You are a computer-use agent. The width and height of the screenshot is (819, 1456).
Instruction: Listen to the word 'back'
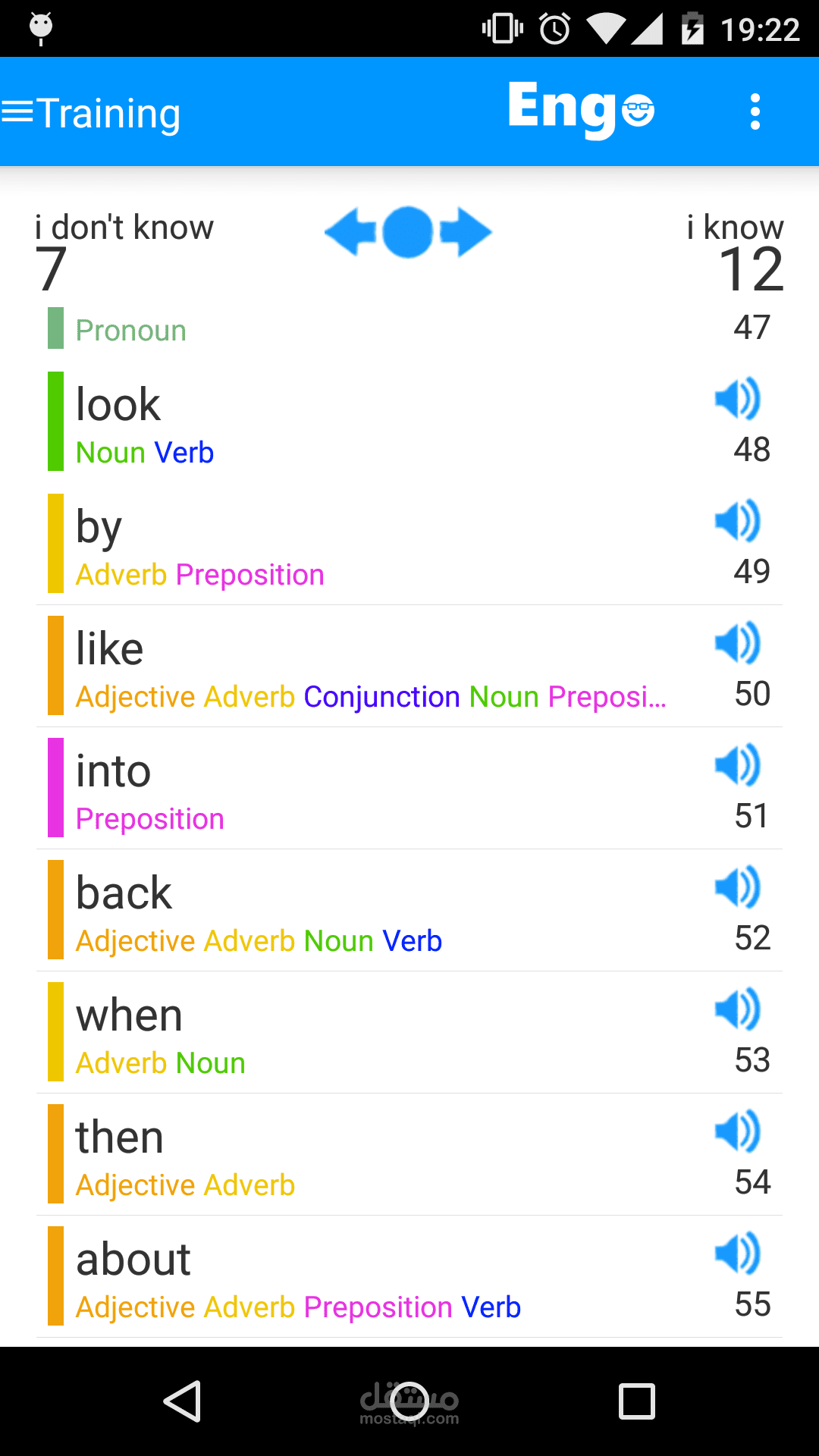tap(738, 886)
